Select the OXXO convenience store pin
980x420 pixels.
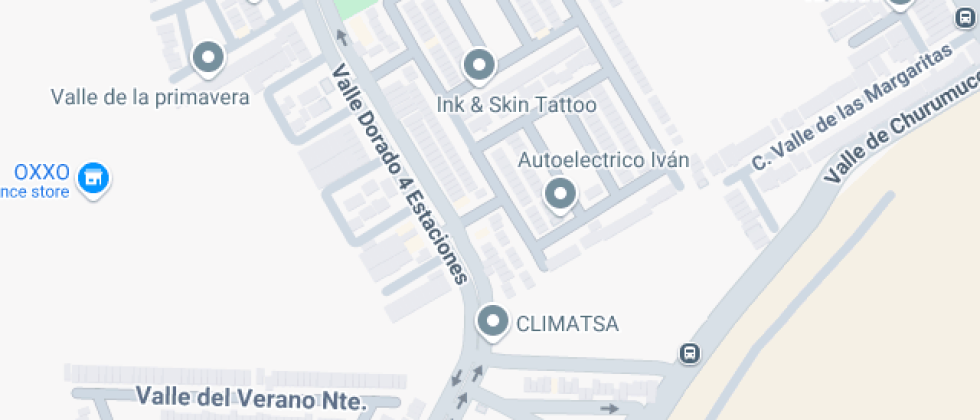tap(94, 178)
